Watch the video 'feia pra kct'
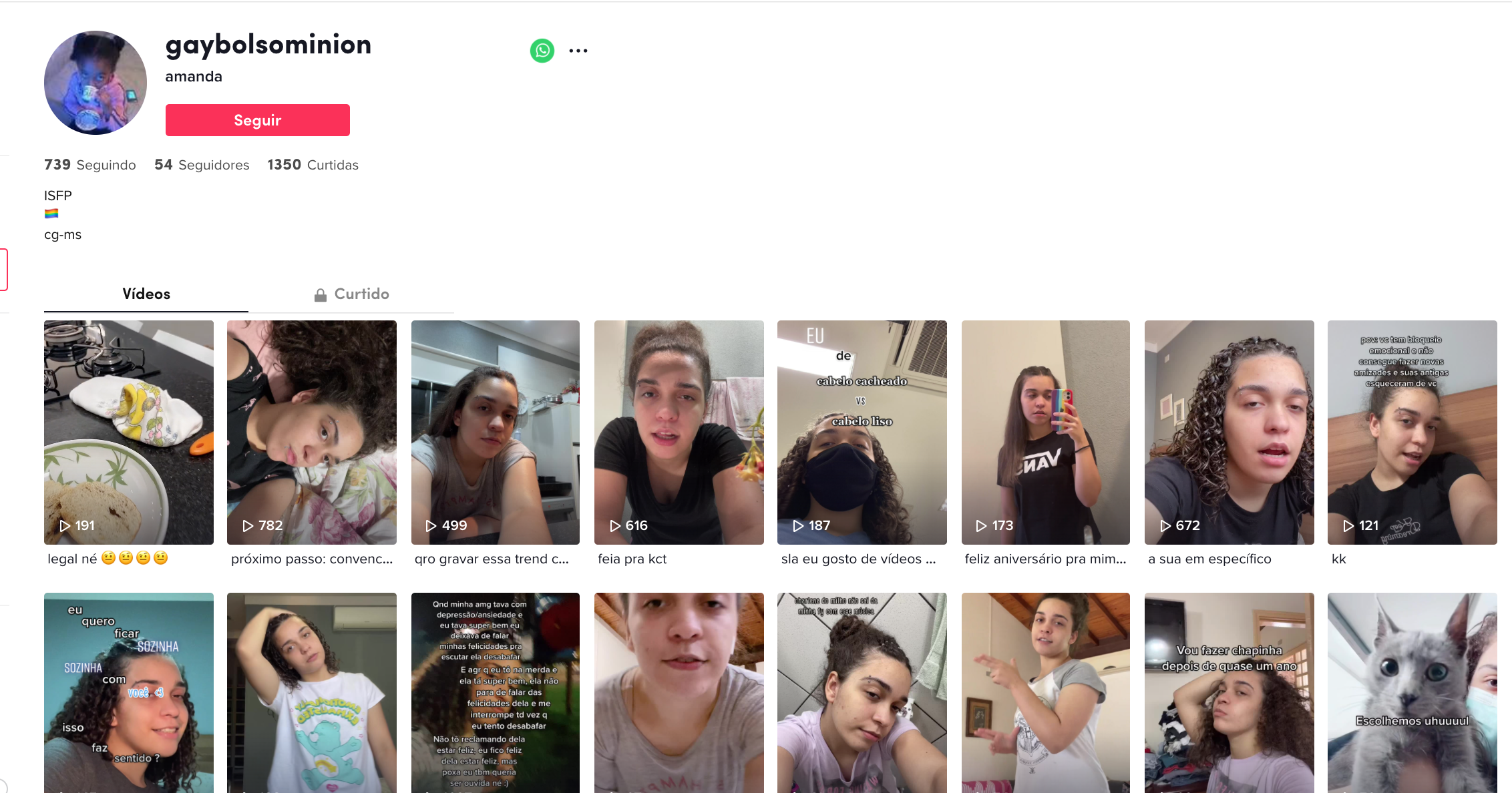 click(x=679, y=432)
